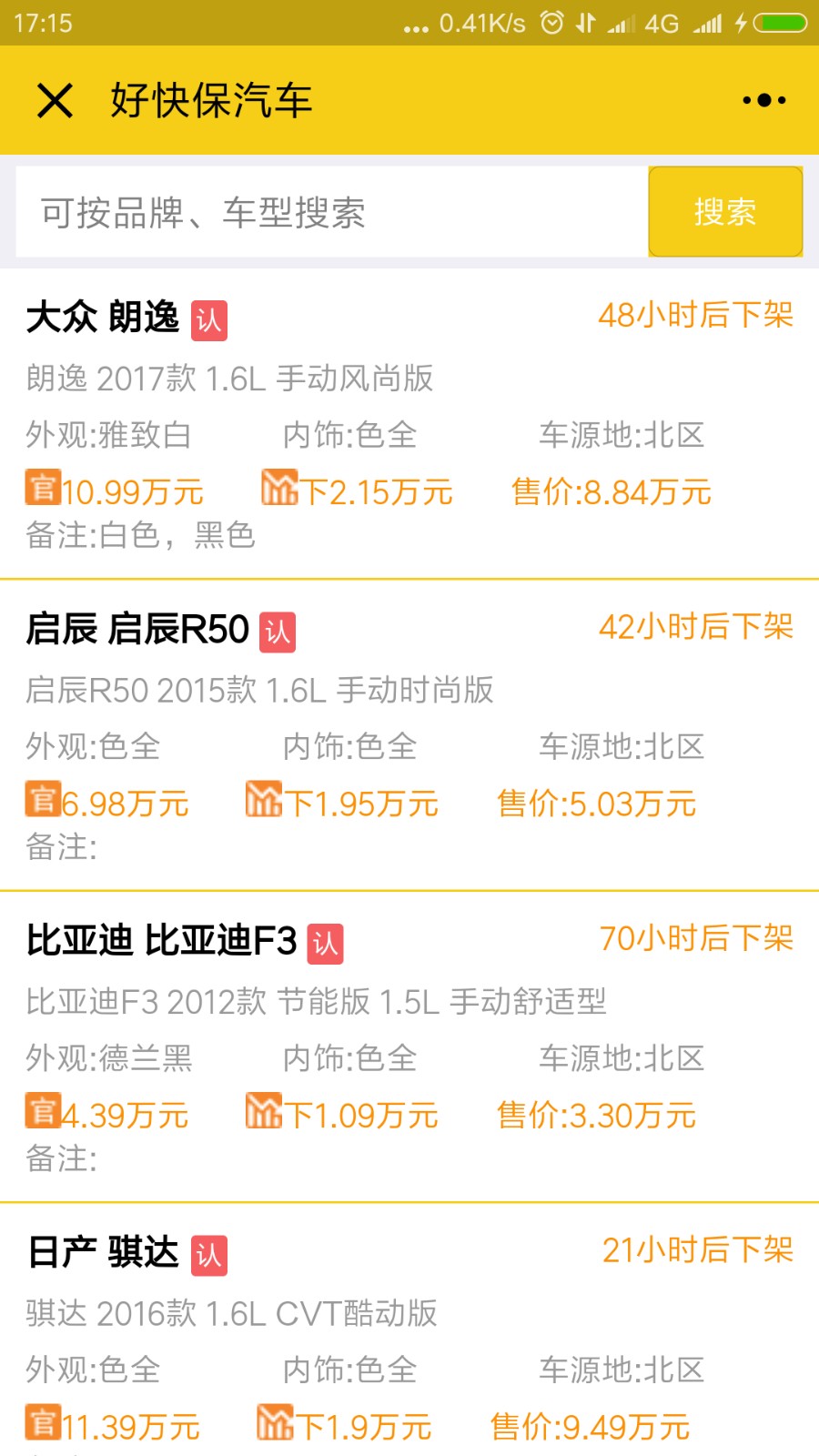819x1456 pixels.
Task: Focus the brand and model search box
Action: coord(332,212)
